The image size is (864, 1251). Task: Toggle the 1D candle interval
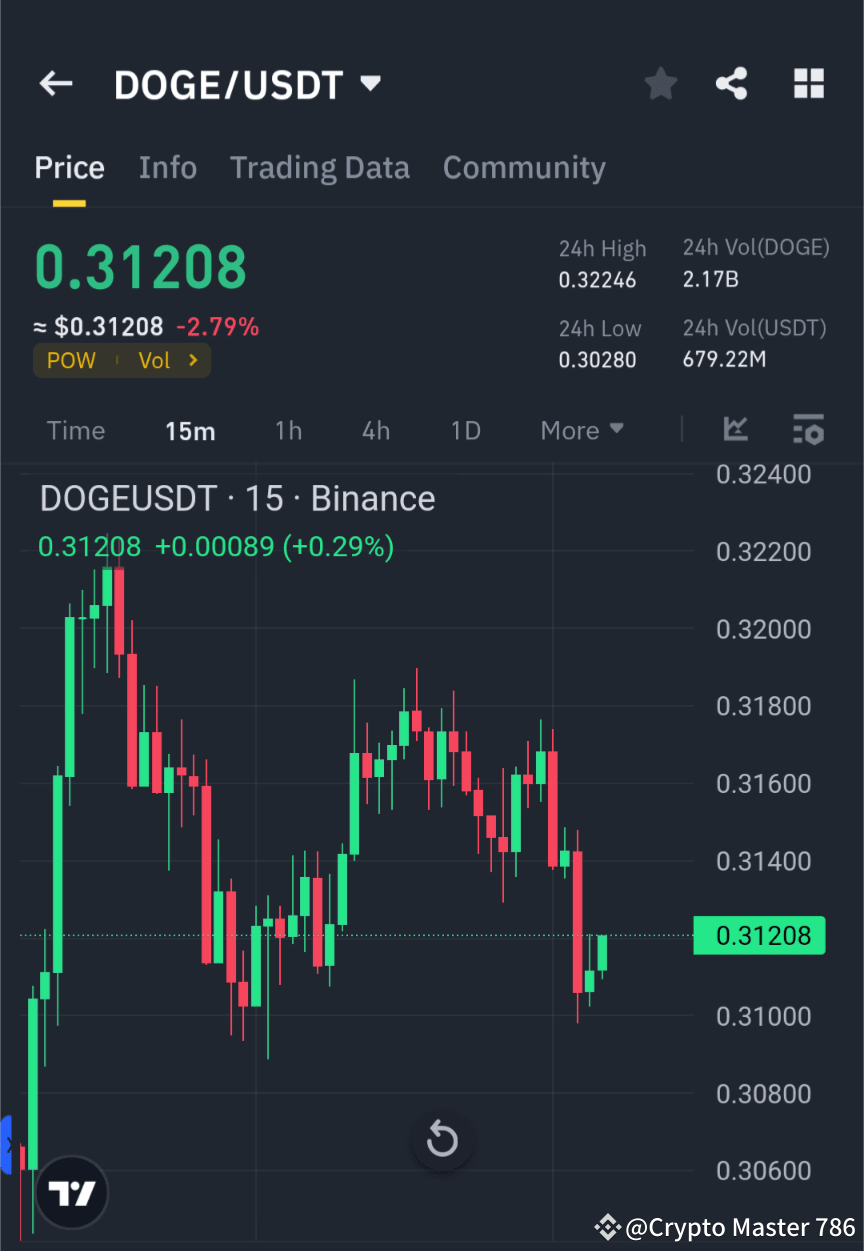coord(465,430)
